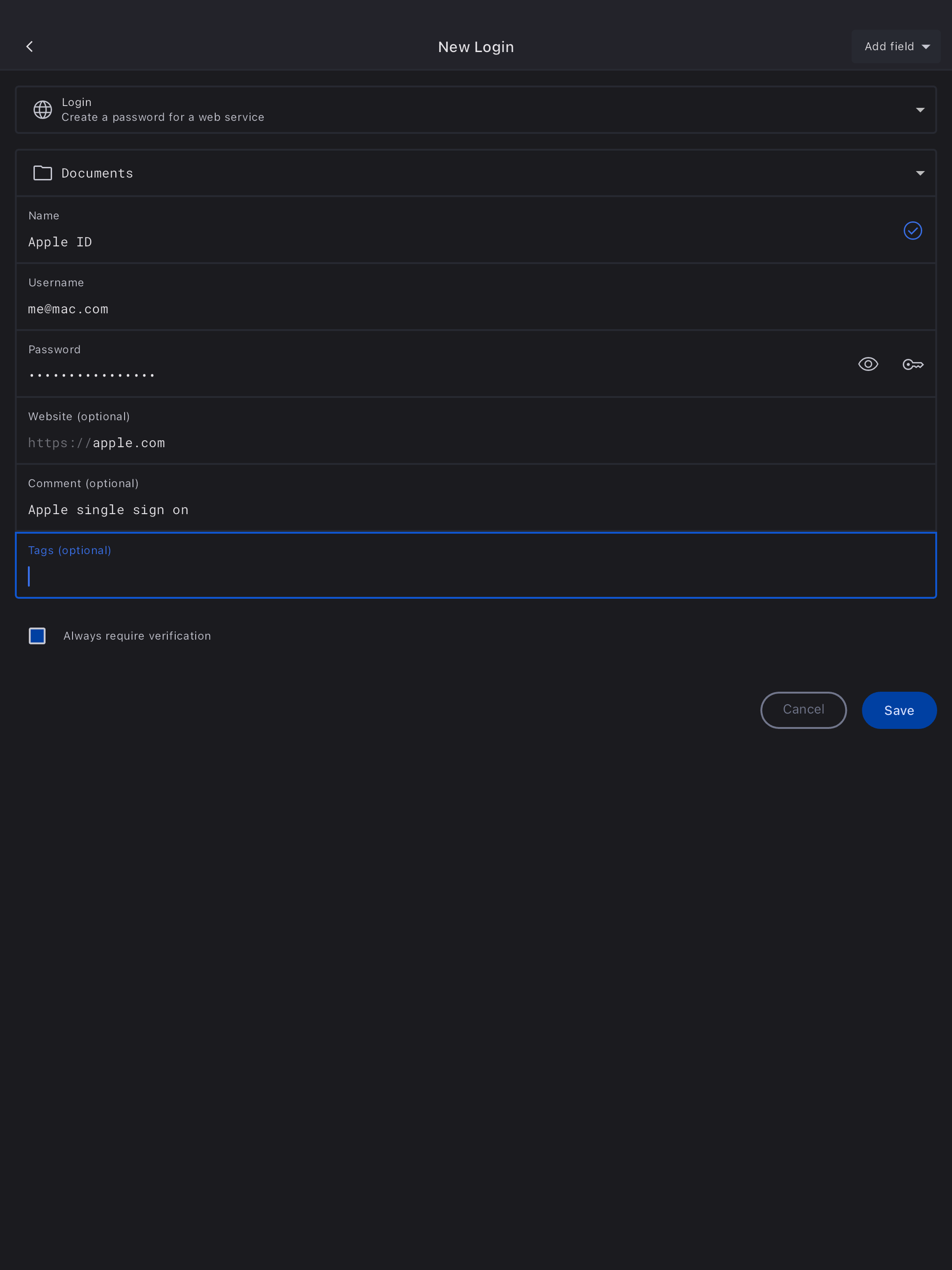Open the password generator key icon

coord(912,364)
